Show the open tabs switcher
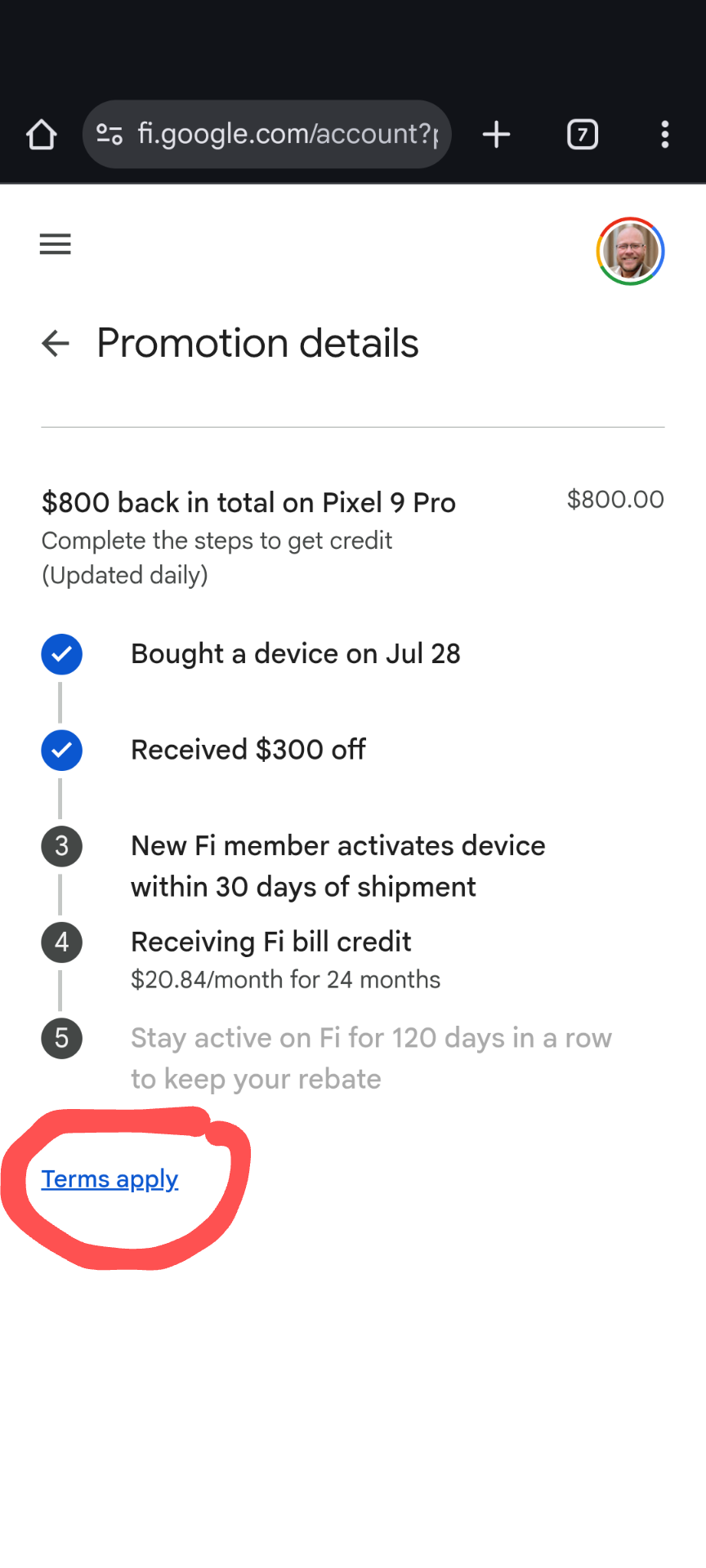 (582, 135)
